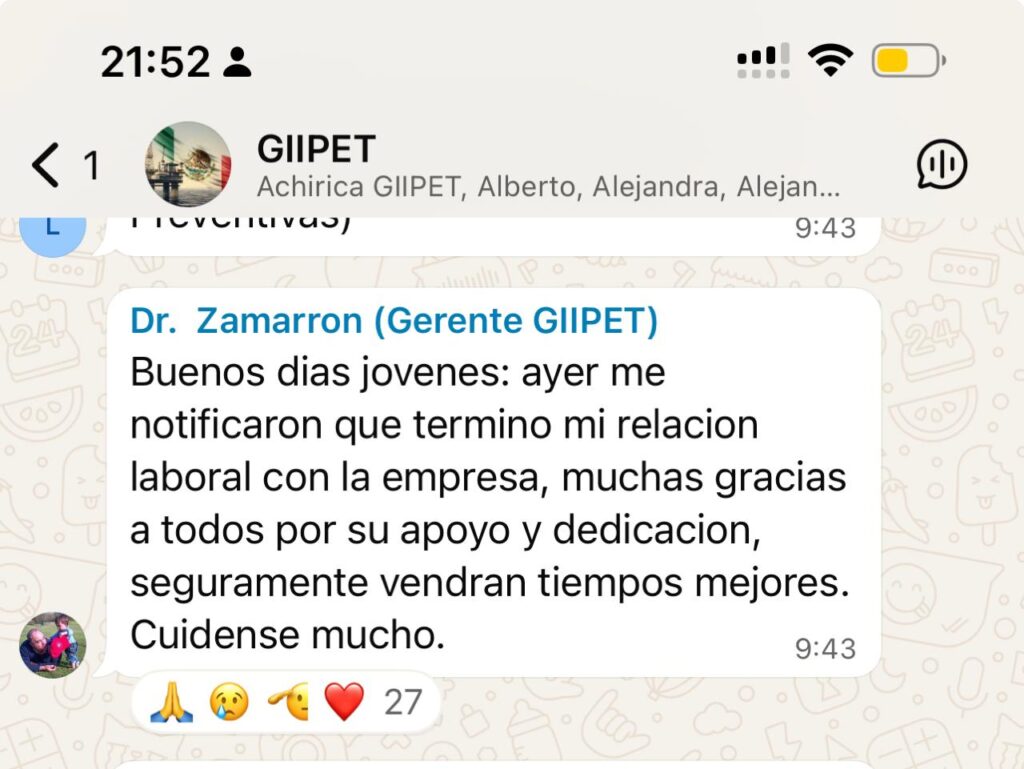Open Dr. Zamarron's sender name
This screenshot has height=769, width=1024.
[x=394, y=321]
